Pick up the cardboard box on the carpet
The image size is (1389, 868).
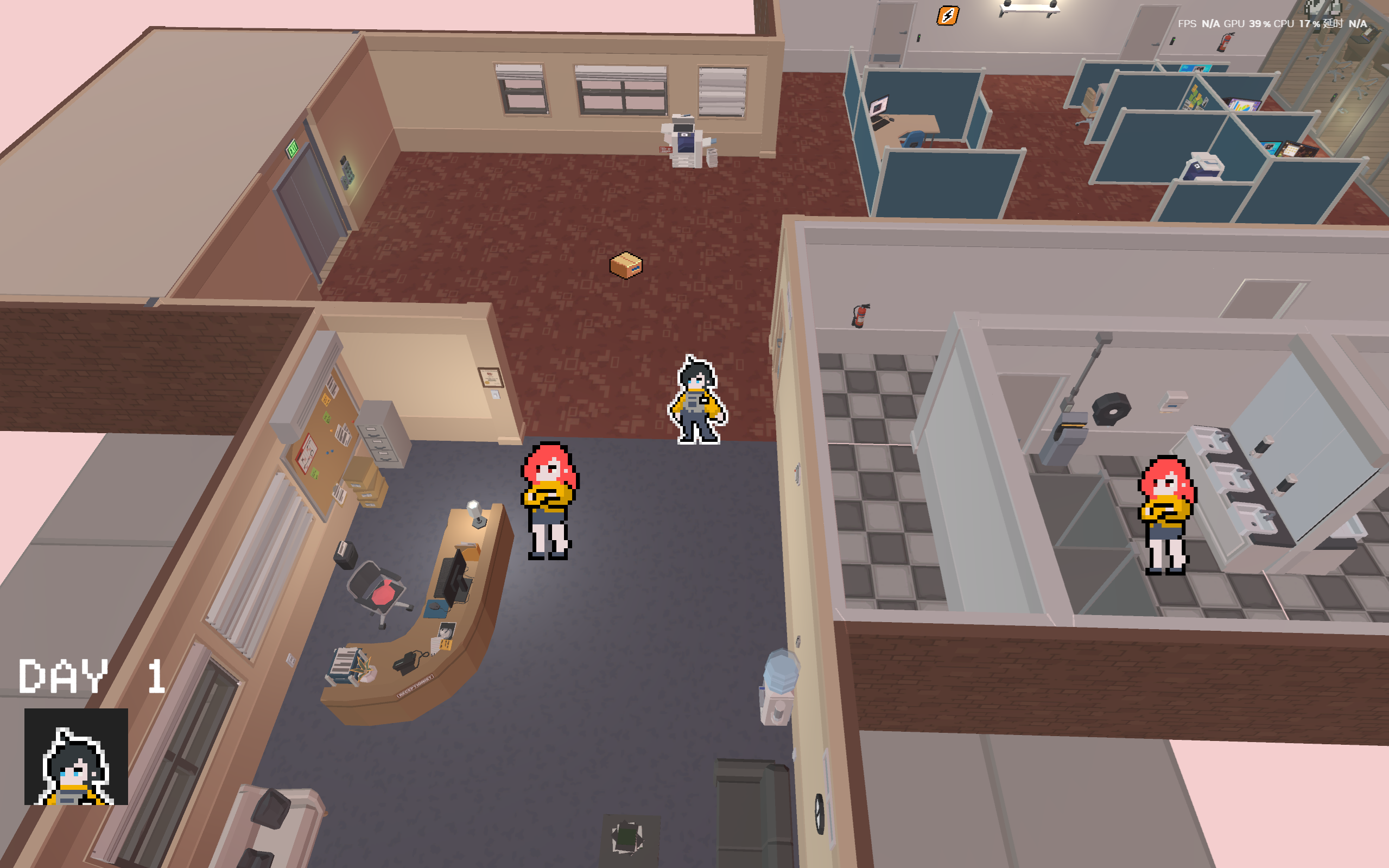click(x=626, y=265)
